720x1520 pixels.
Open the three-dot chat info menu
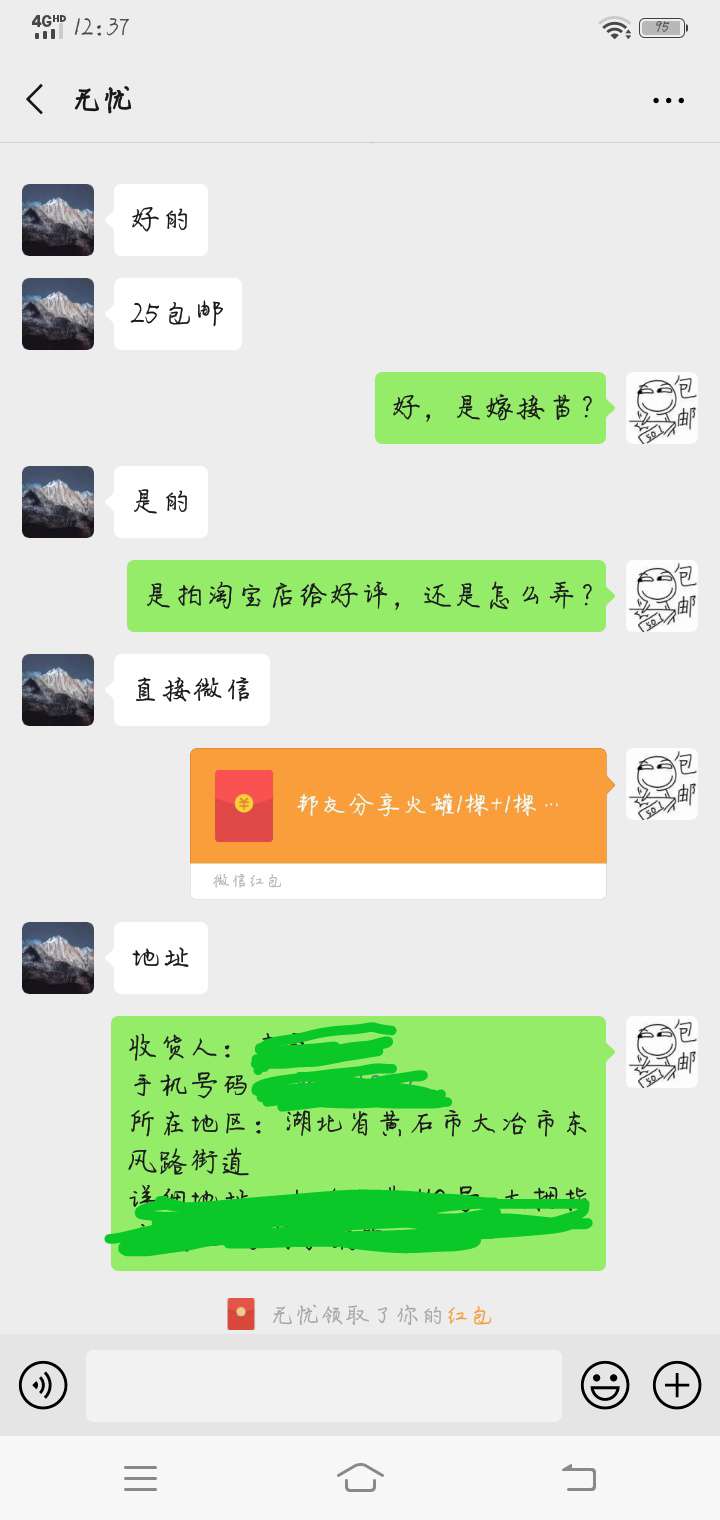tap(668, 100)
